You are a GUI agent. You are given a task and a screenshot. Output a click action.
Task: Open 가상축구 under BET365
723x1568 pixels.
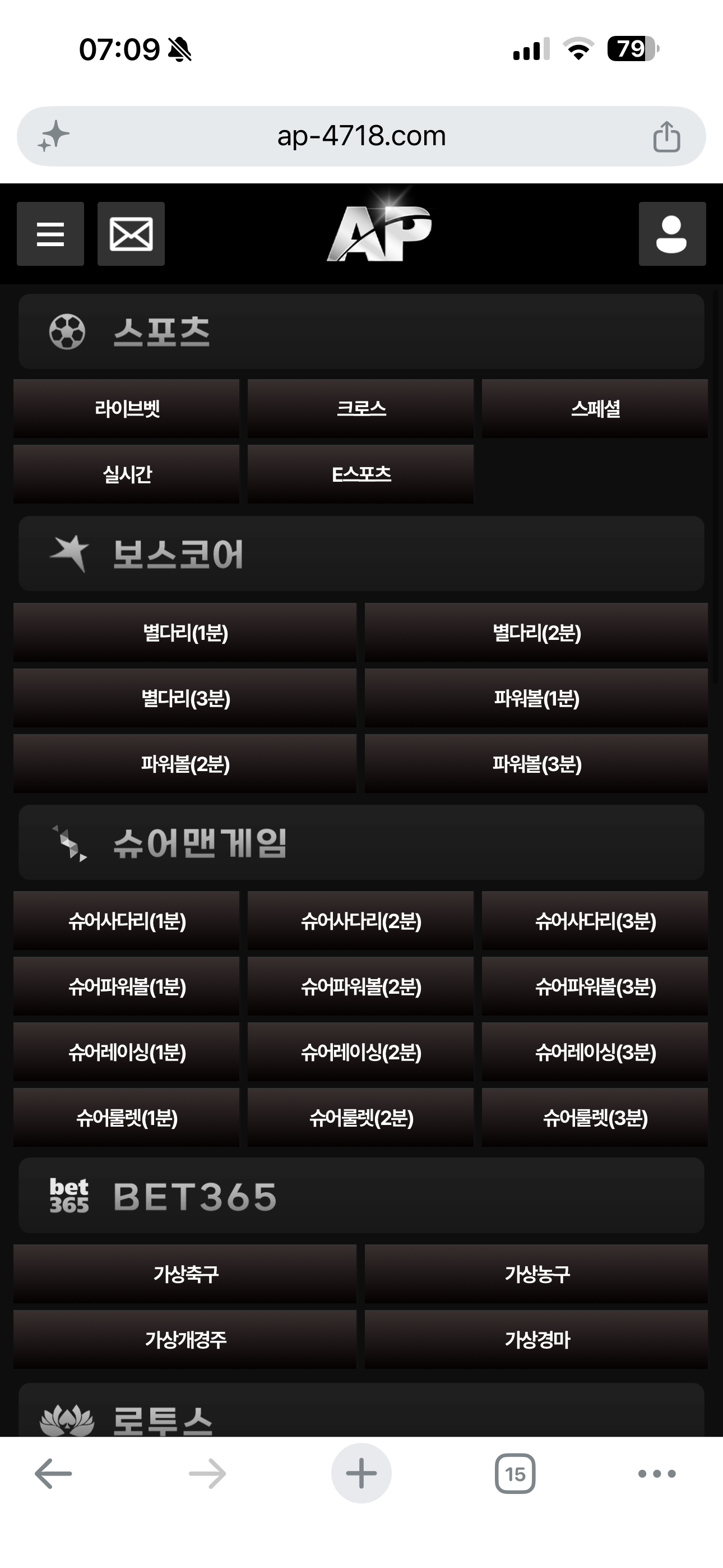click(x=184, y=1274)
